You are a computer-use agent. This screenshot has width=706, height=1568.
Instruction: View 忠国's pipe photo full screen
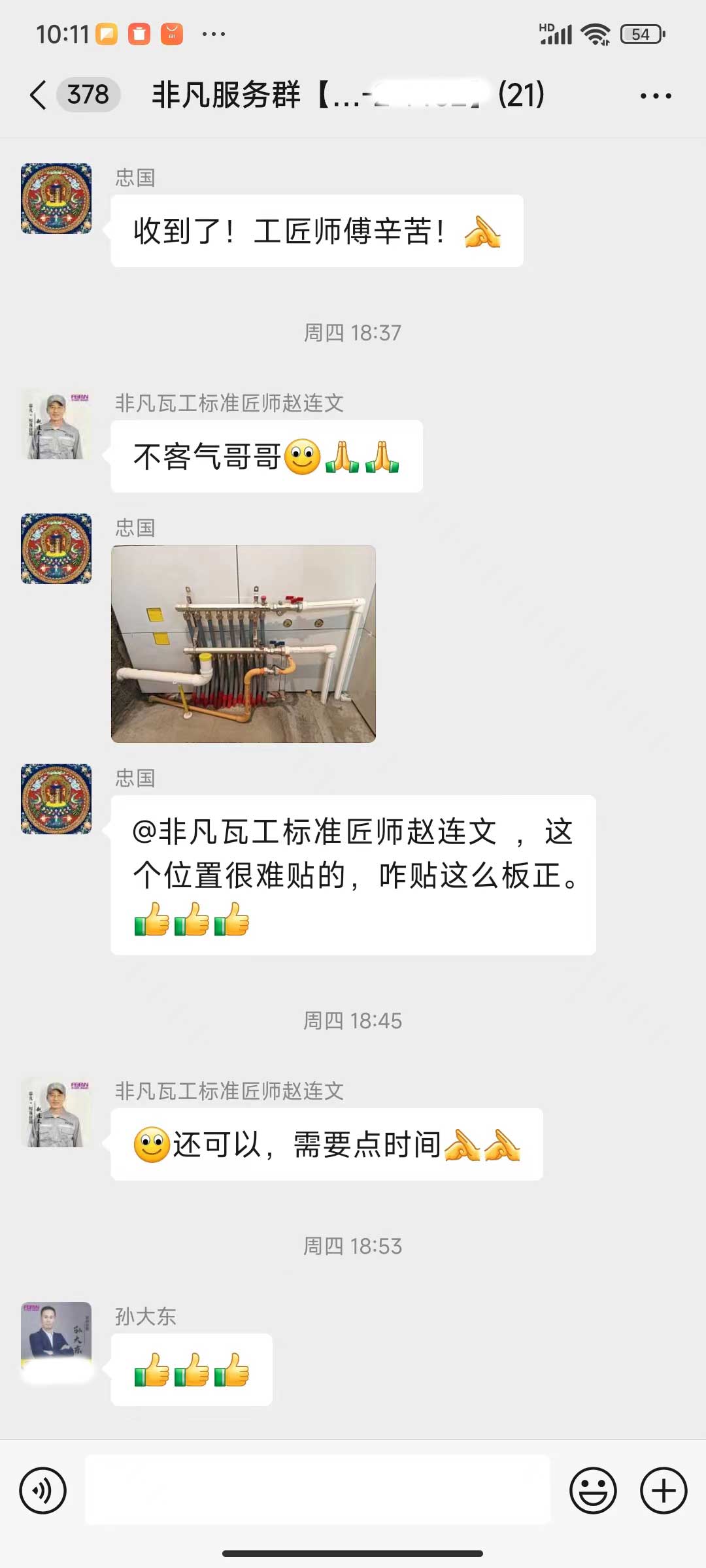[243, 644]
